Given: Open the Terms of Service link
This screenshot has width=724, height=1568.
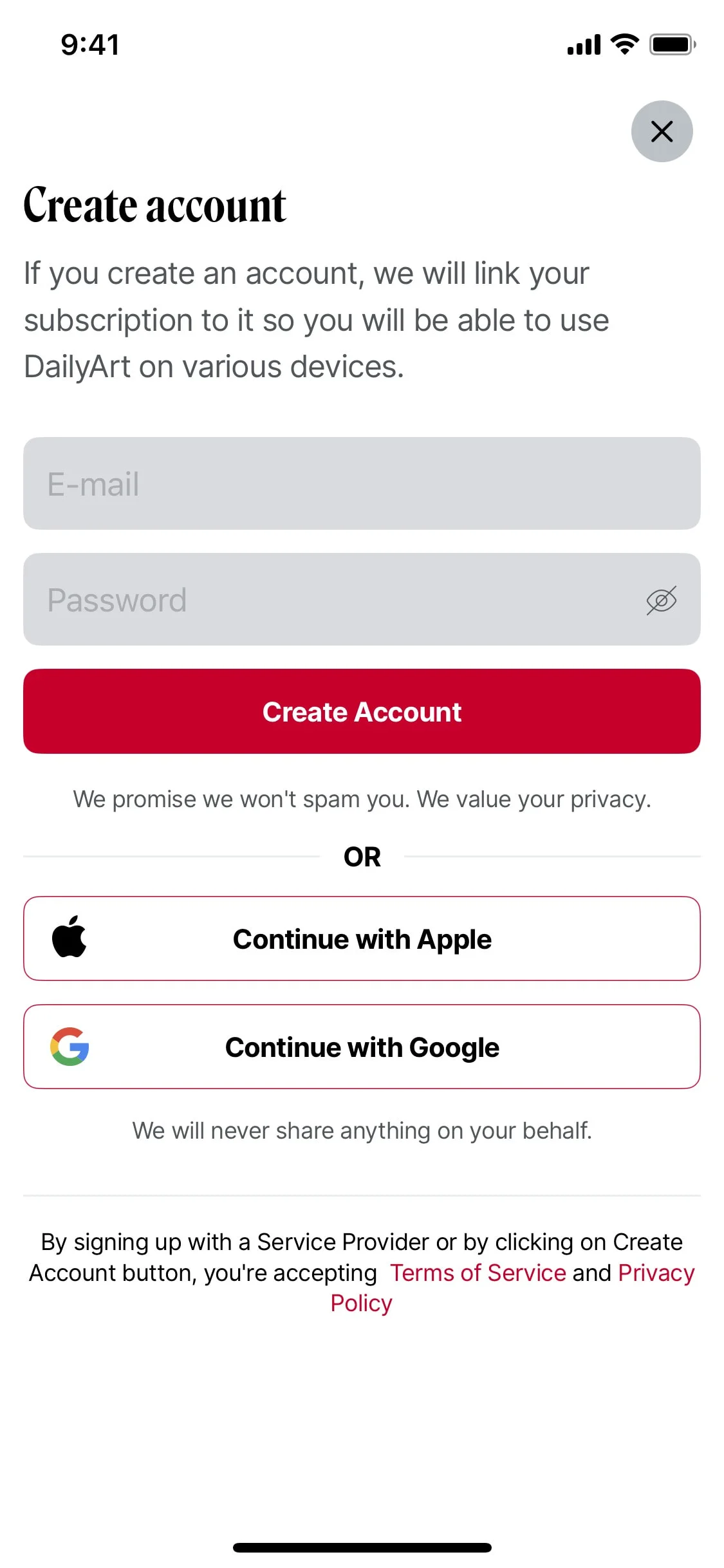Looking at the screenshot, I should [x=478, y=1273].
